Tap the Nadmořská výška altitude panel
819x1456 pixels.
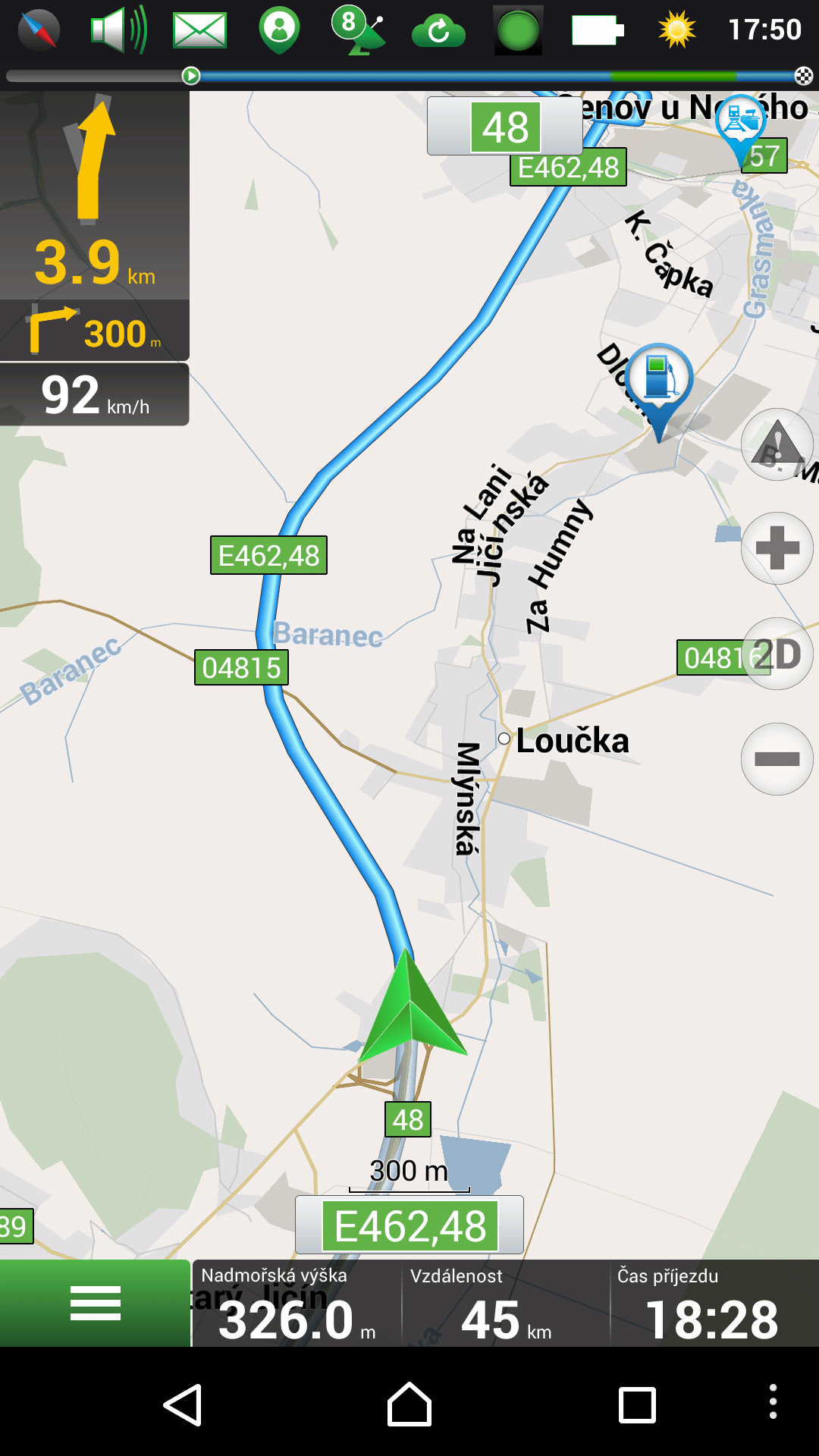297,1303
